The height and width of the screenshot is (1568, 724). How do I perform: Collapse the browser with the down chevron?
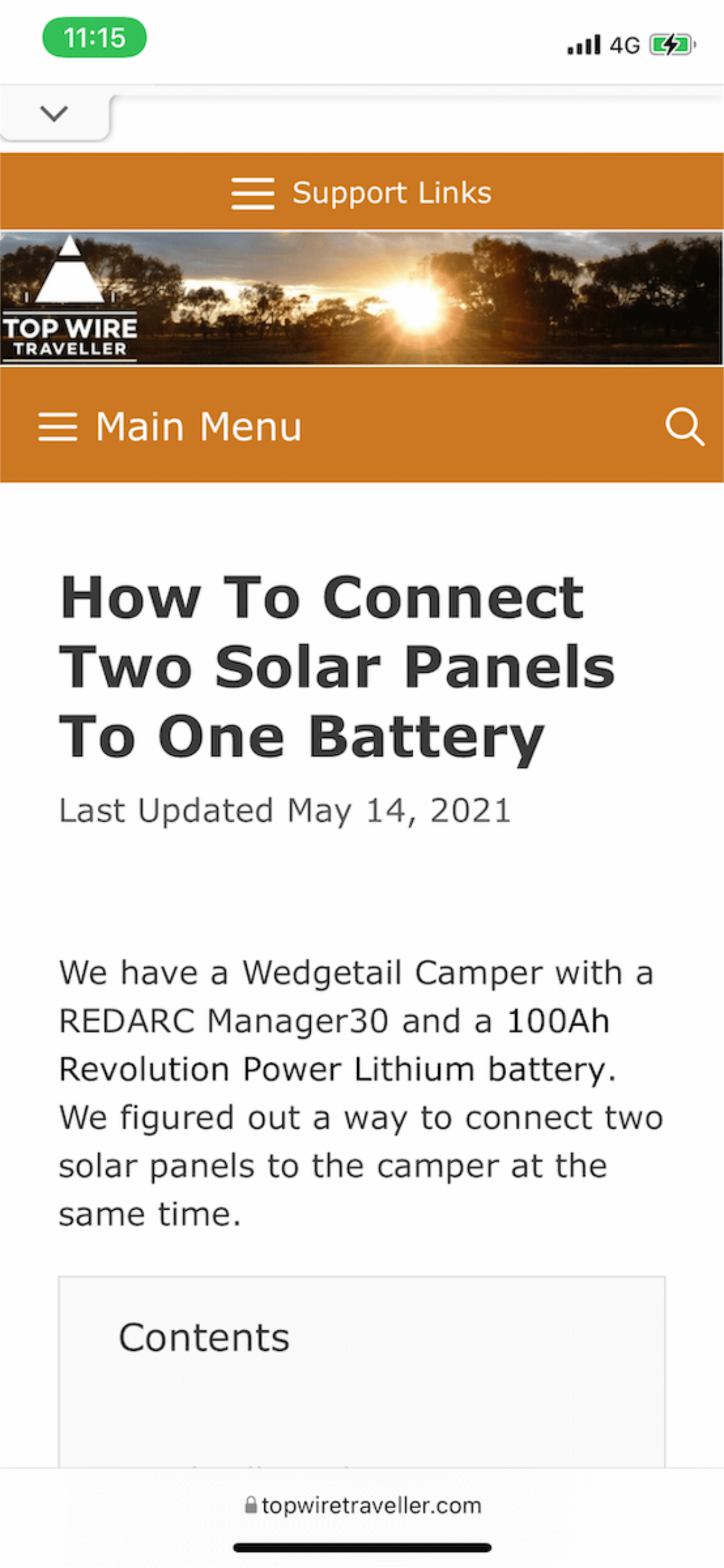point(54,113)
